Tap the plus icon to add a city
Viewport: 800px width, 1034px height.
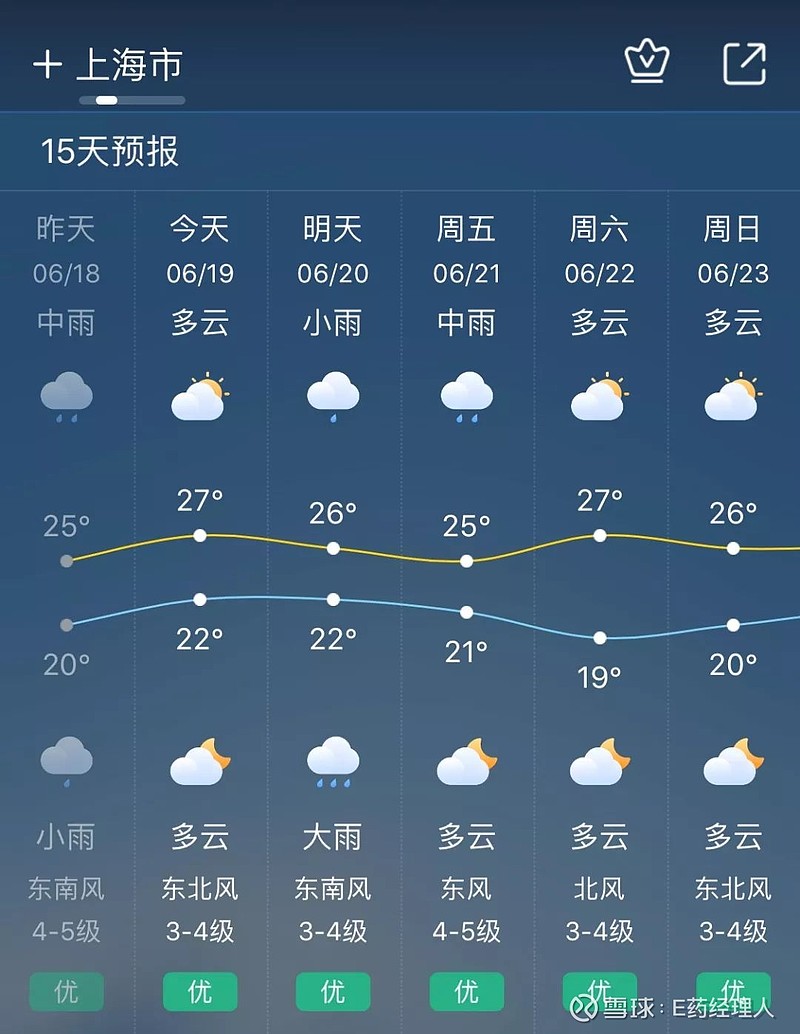pyautogui.click(x=47, y=65)
